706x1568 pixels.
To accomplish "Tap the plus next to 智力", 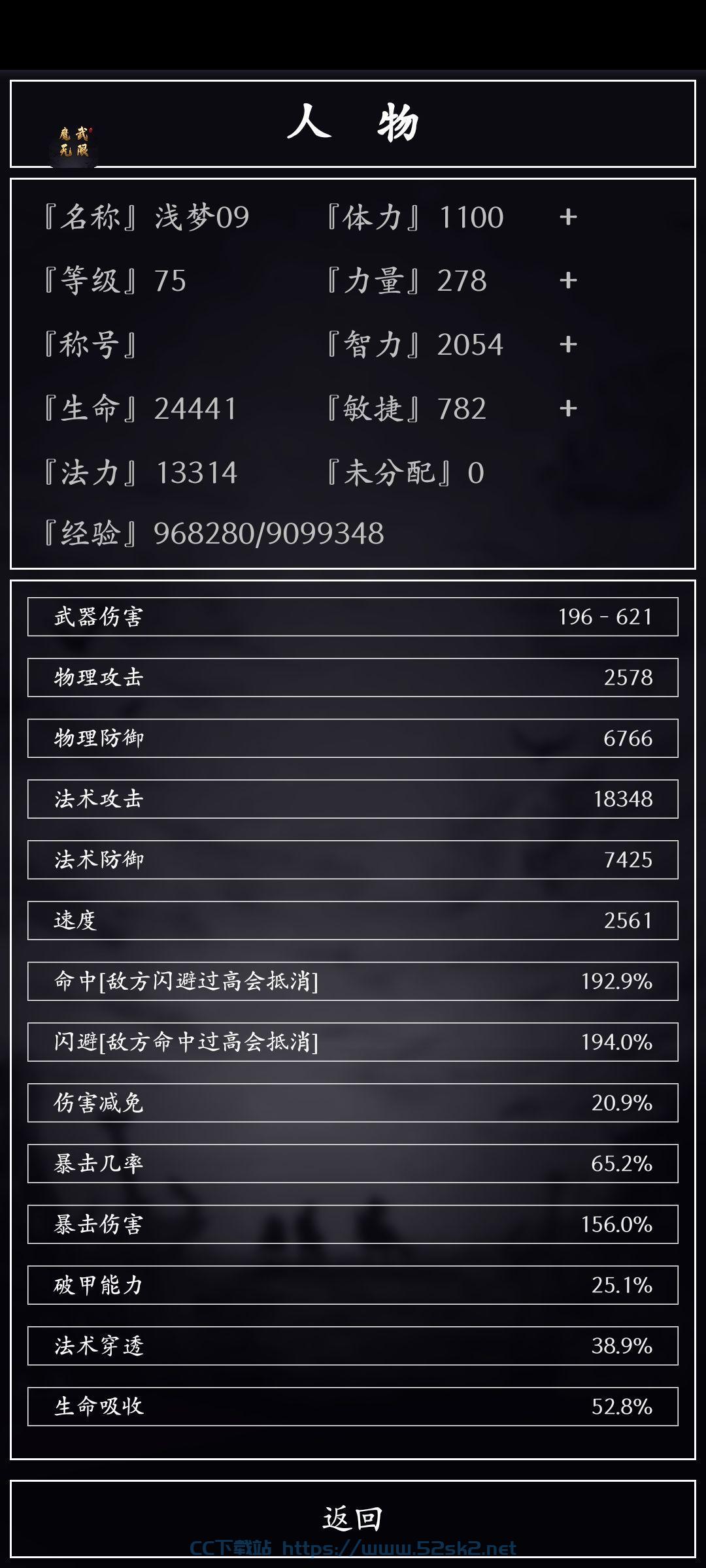I will pyautogui.click(x=568, y=344).
